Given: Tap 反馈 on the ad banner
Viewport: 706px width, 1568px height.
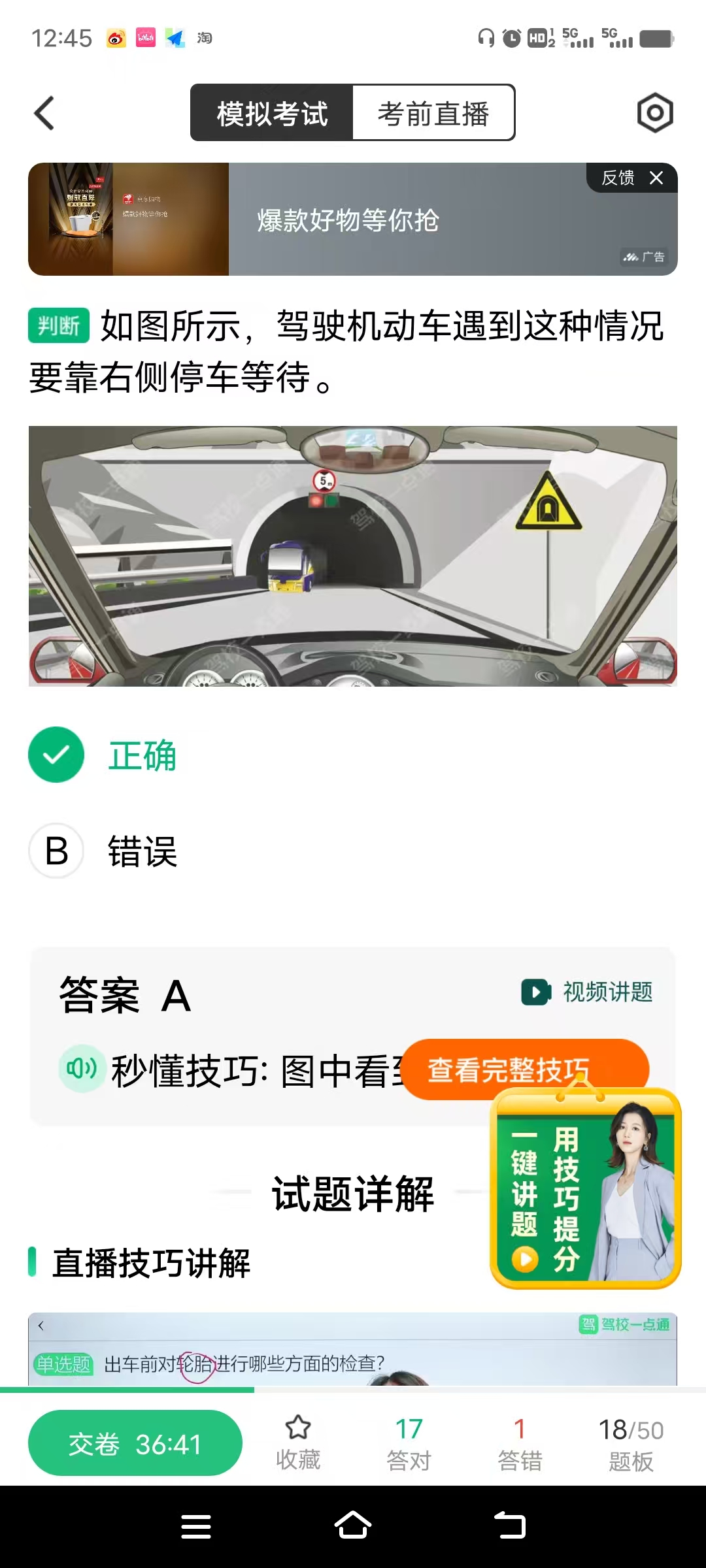Looking at the screenshot, I should tap(618, 178).
